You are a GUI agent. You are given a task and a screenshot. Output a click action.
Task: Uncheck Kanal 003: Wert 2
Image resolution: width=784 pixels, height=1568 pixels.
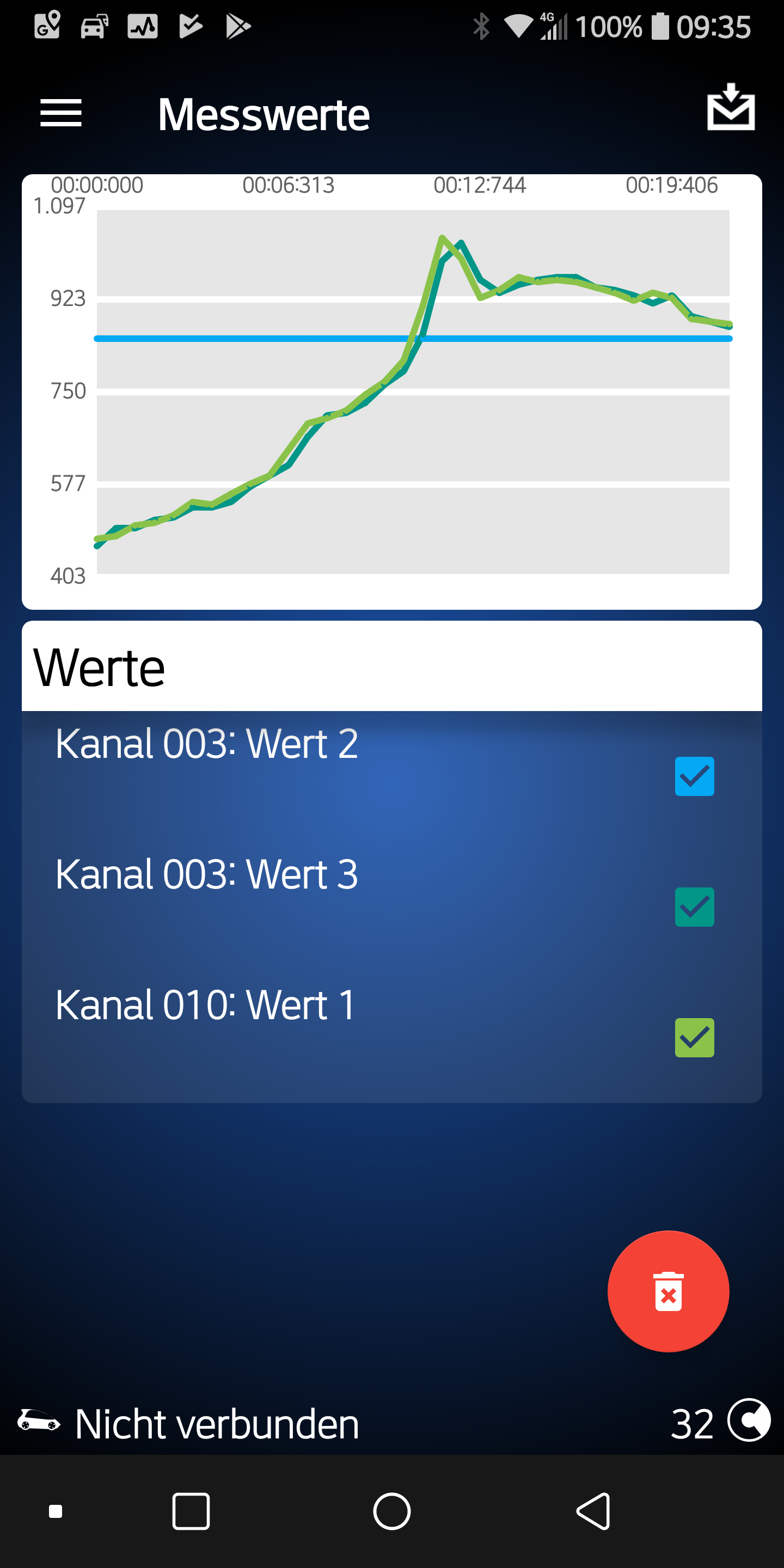694,776
